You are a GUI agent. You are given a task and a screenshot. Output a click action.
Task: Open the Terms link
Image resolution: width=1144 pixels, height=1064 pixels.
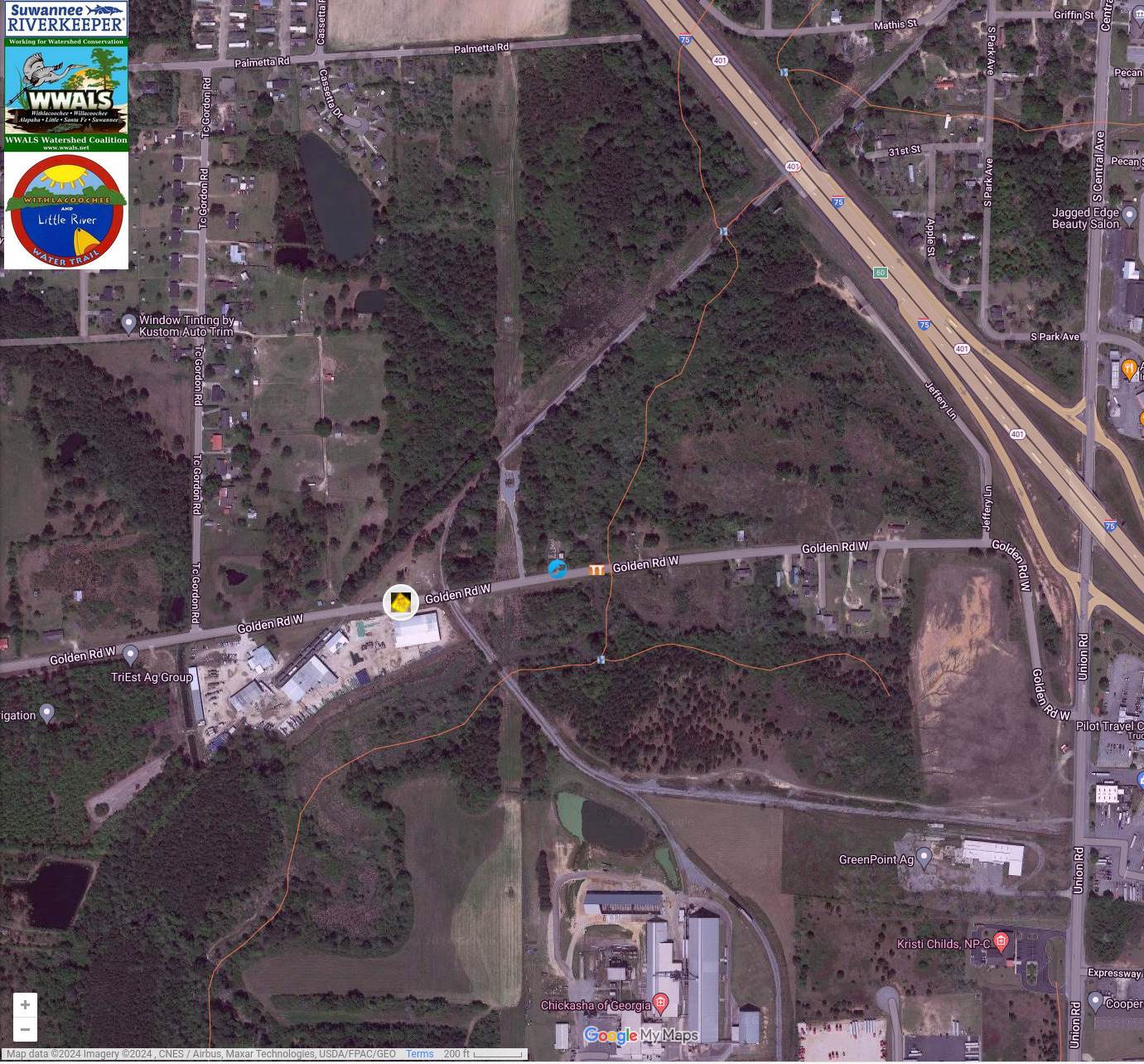tap(419, 1054)
